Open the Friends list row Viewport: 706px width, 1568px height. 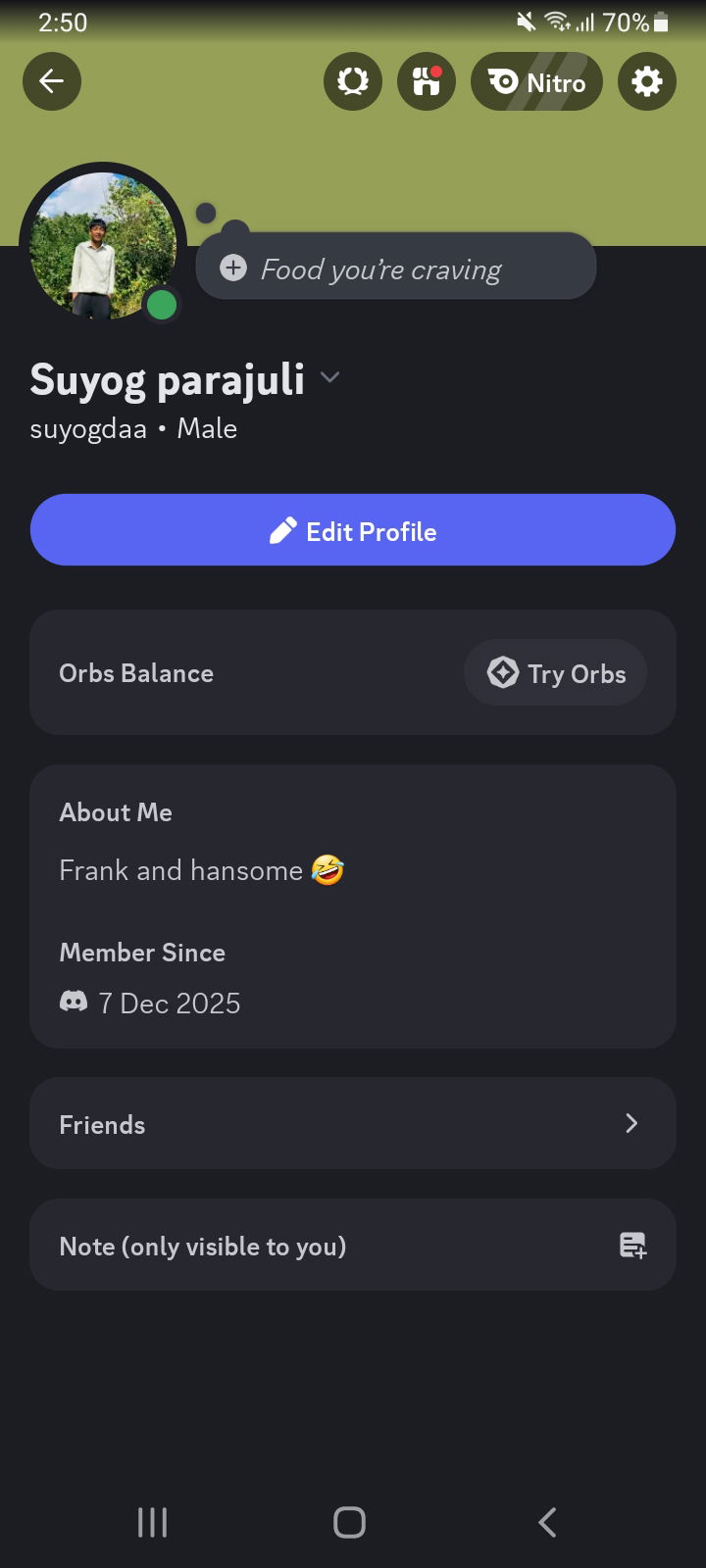pos(353,1124)
